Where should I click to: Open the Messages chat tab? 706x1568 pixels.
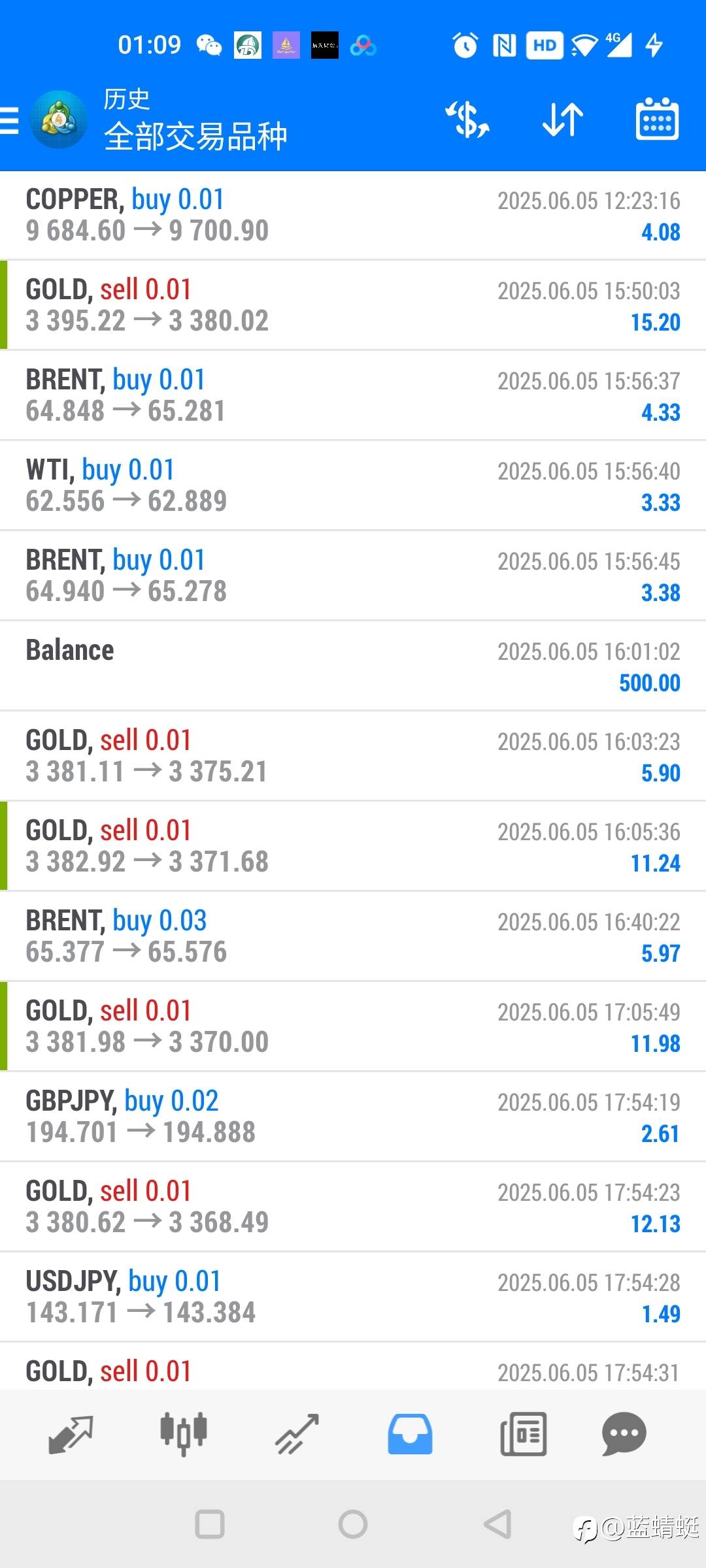pos(624,1434)
